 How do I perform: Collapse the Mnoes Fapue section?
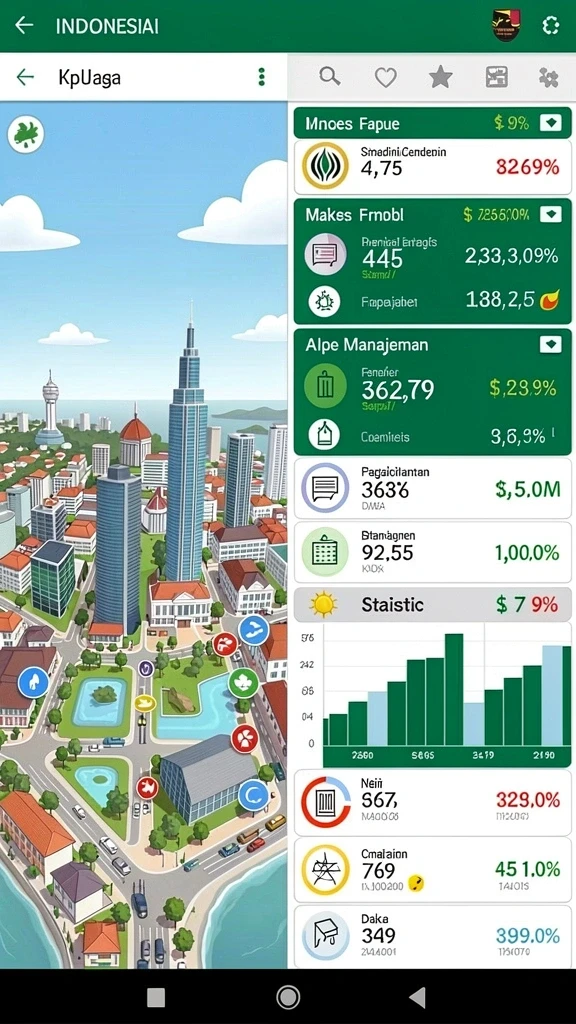[x=551, y=123]
